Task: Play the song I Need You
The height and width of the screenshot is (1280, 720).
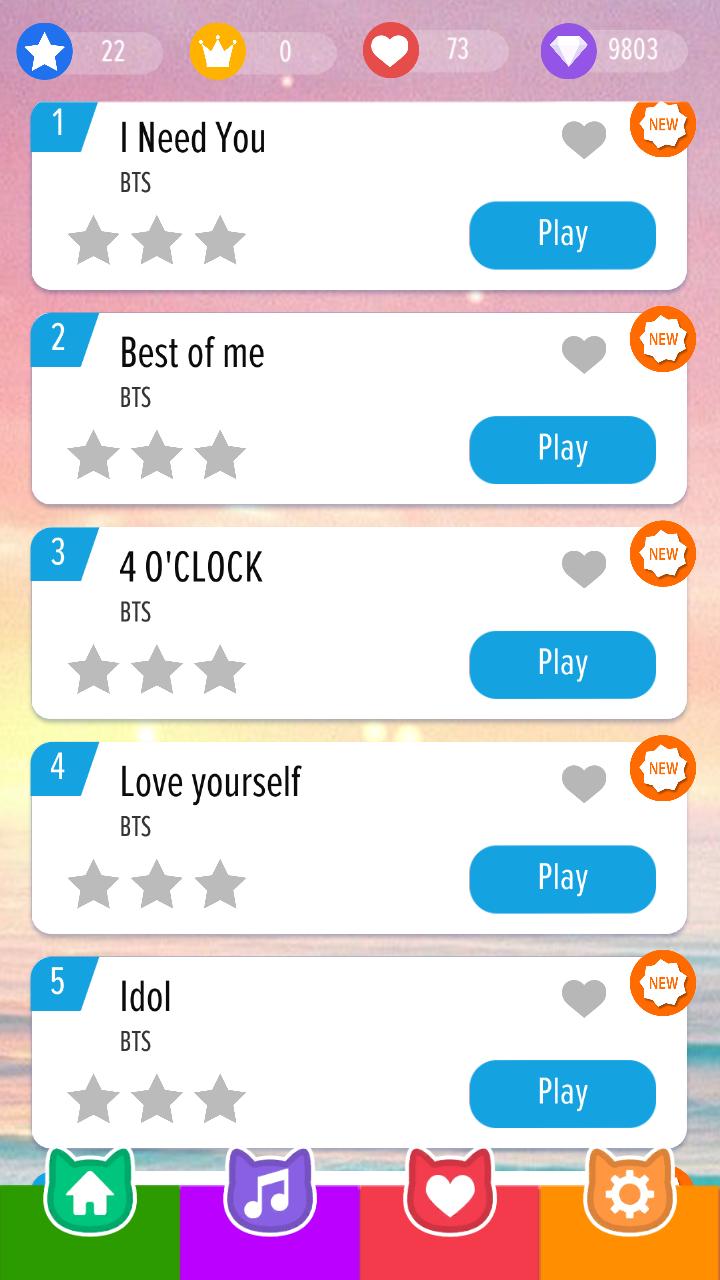Action: [x=562, y=235]
